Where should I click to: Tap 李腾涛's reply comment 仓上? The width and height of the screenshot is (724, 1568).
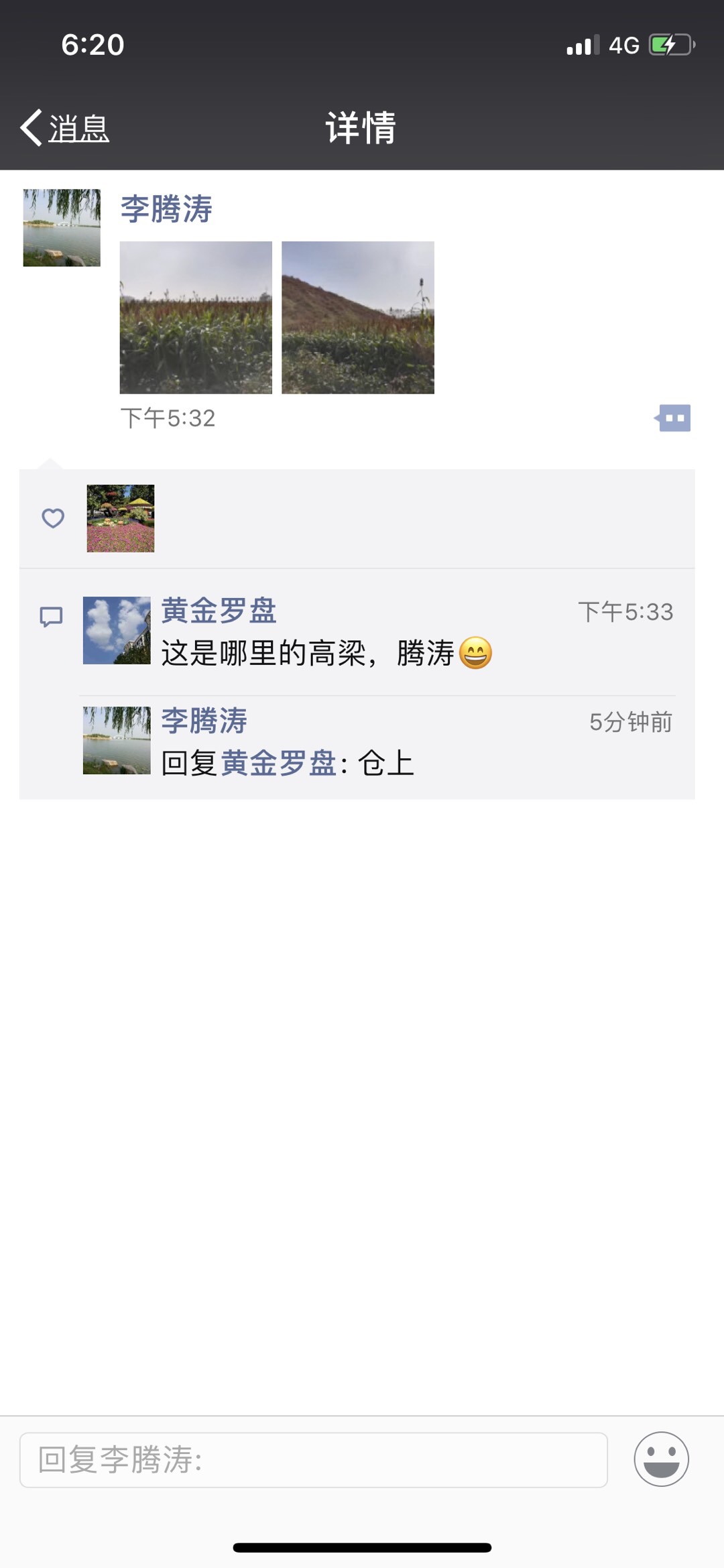(385, 764)
